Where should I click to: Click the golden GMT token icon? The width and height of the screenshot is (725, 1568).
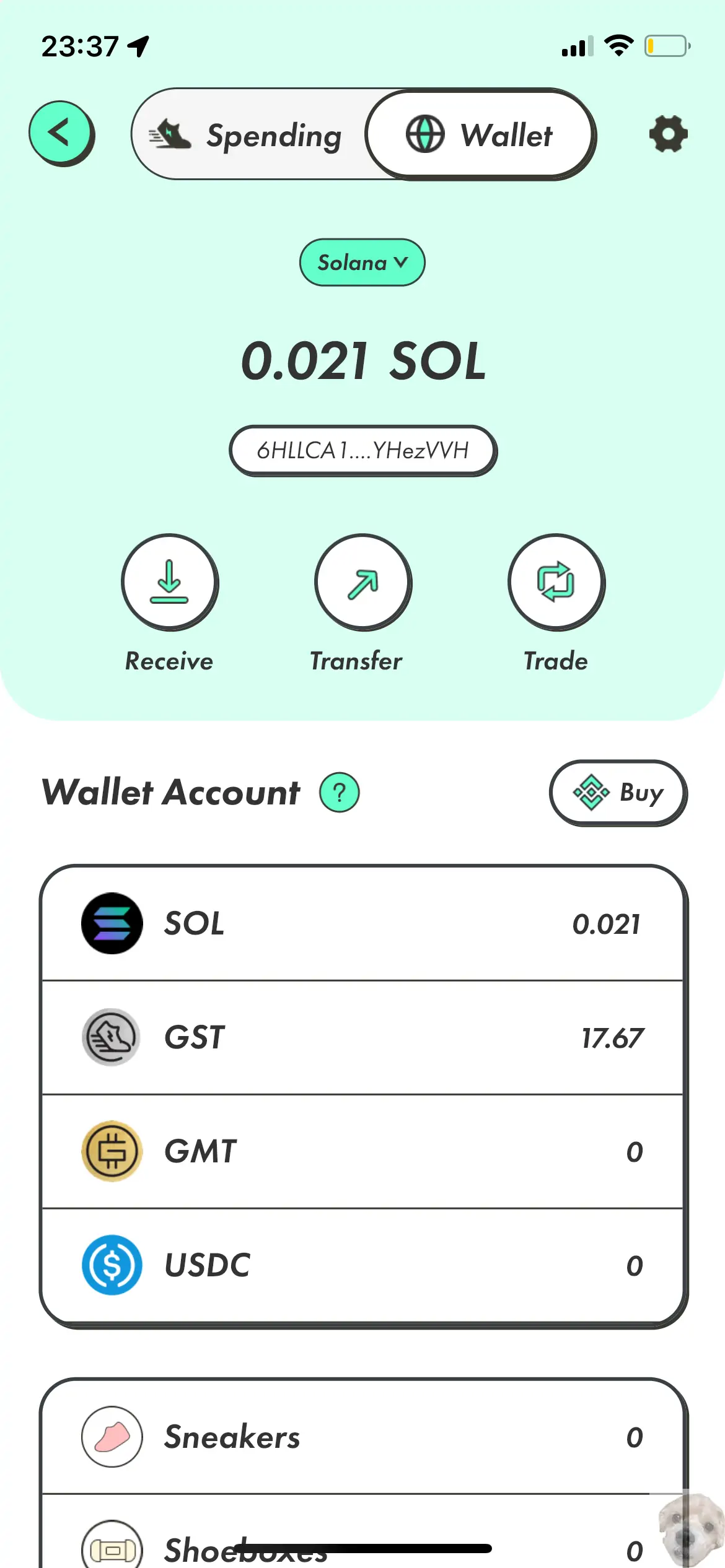pyautogui.click(x=112, y=1151)
